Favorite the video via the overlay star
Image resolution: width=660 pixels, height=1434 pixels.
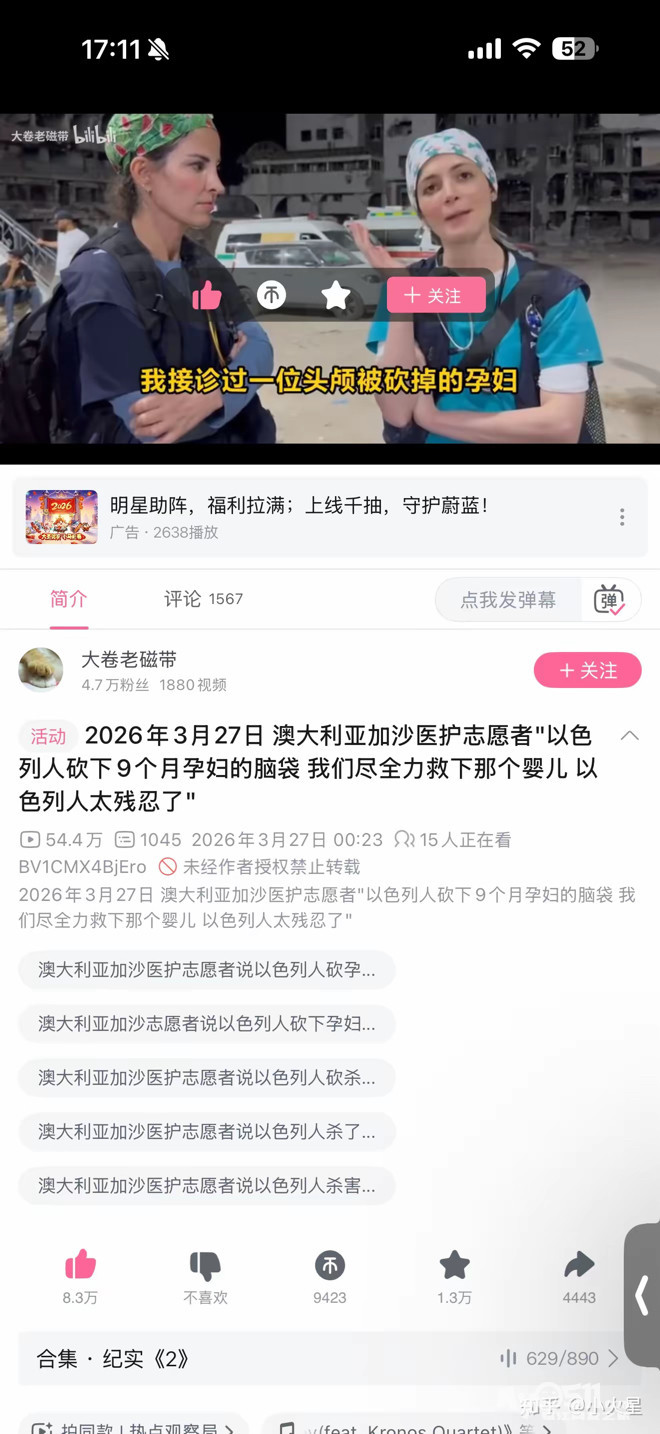pos(336,295)
